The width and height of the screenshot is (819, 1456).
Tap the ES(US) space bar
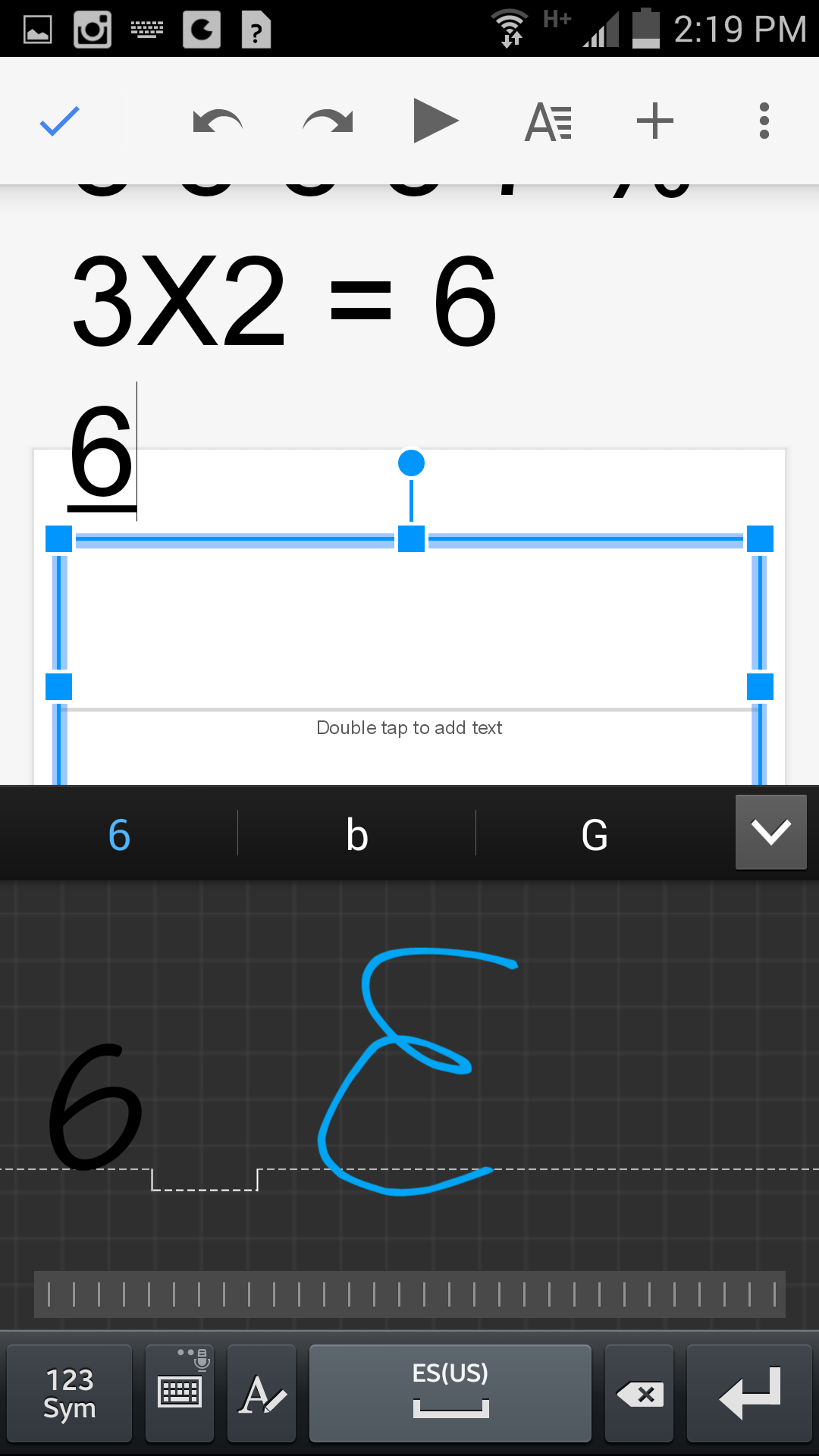click(x=450, y=1394)
